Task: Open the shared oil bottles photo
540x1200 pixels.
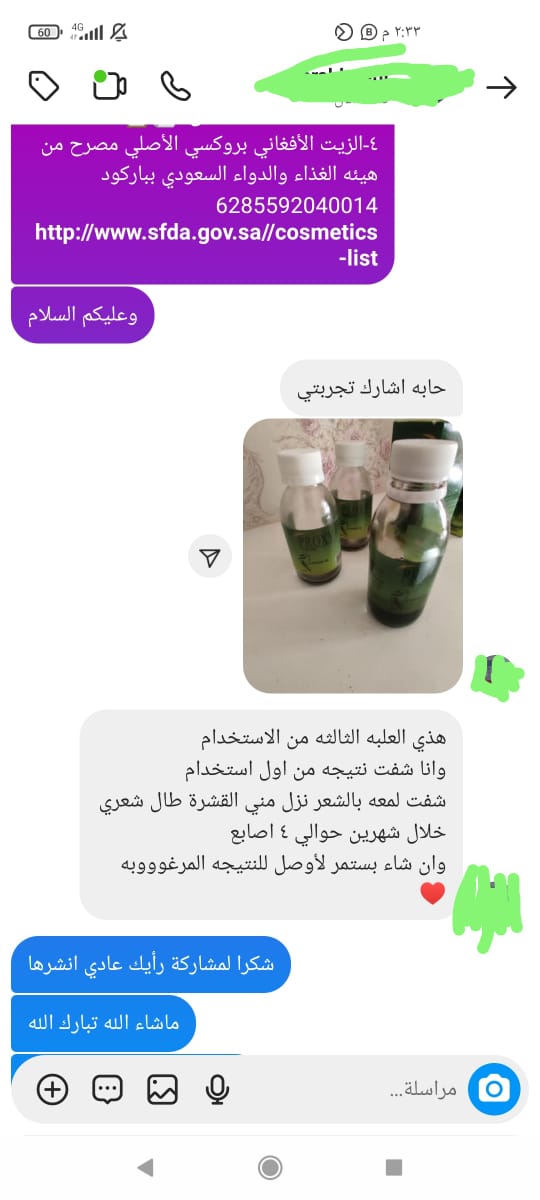Action: pyautogui.click(x=353, y=556)
